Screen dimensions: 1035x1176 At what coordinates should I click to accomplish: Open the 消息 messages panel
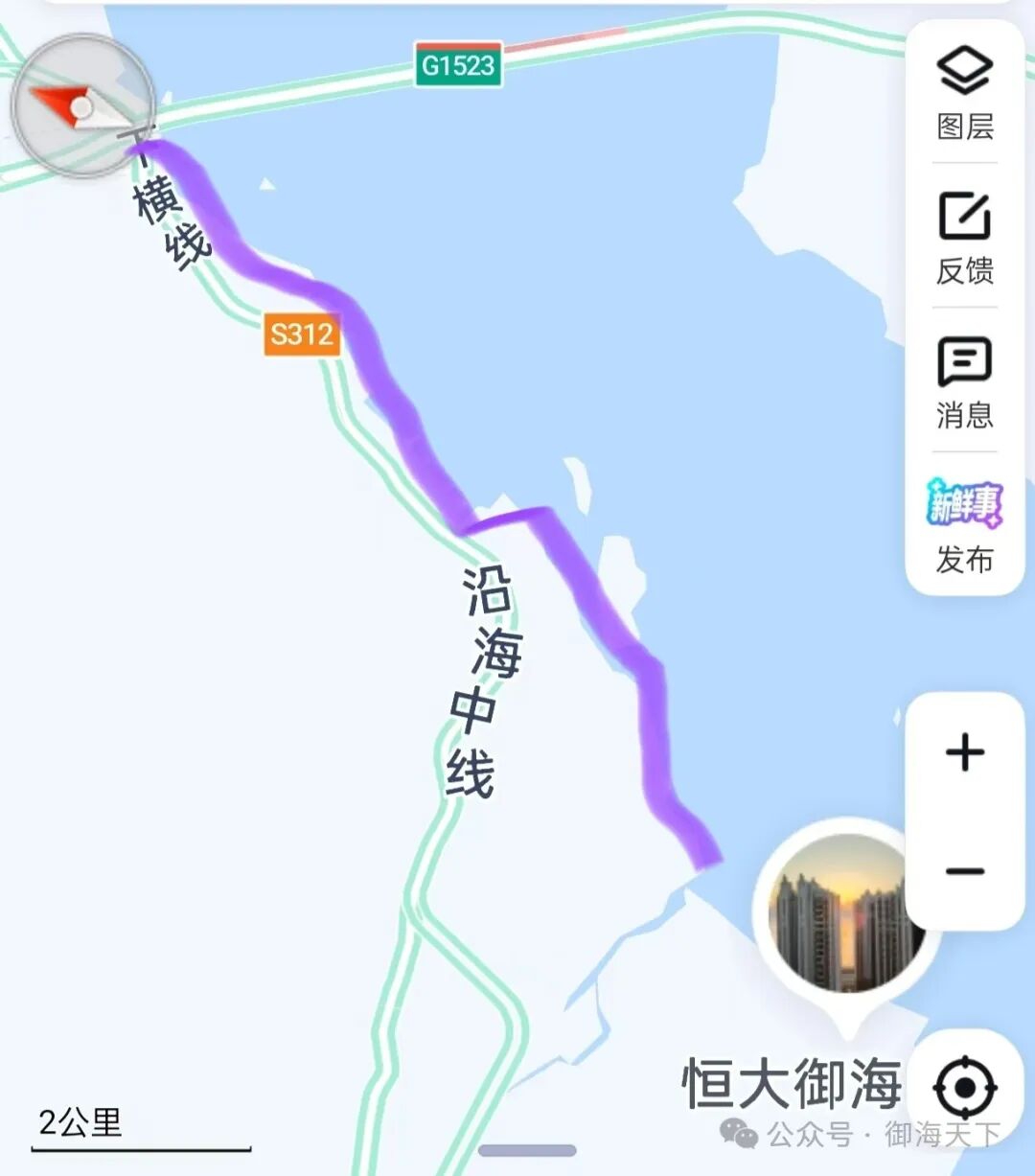point(964,382)
